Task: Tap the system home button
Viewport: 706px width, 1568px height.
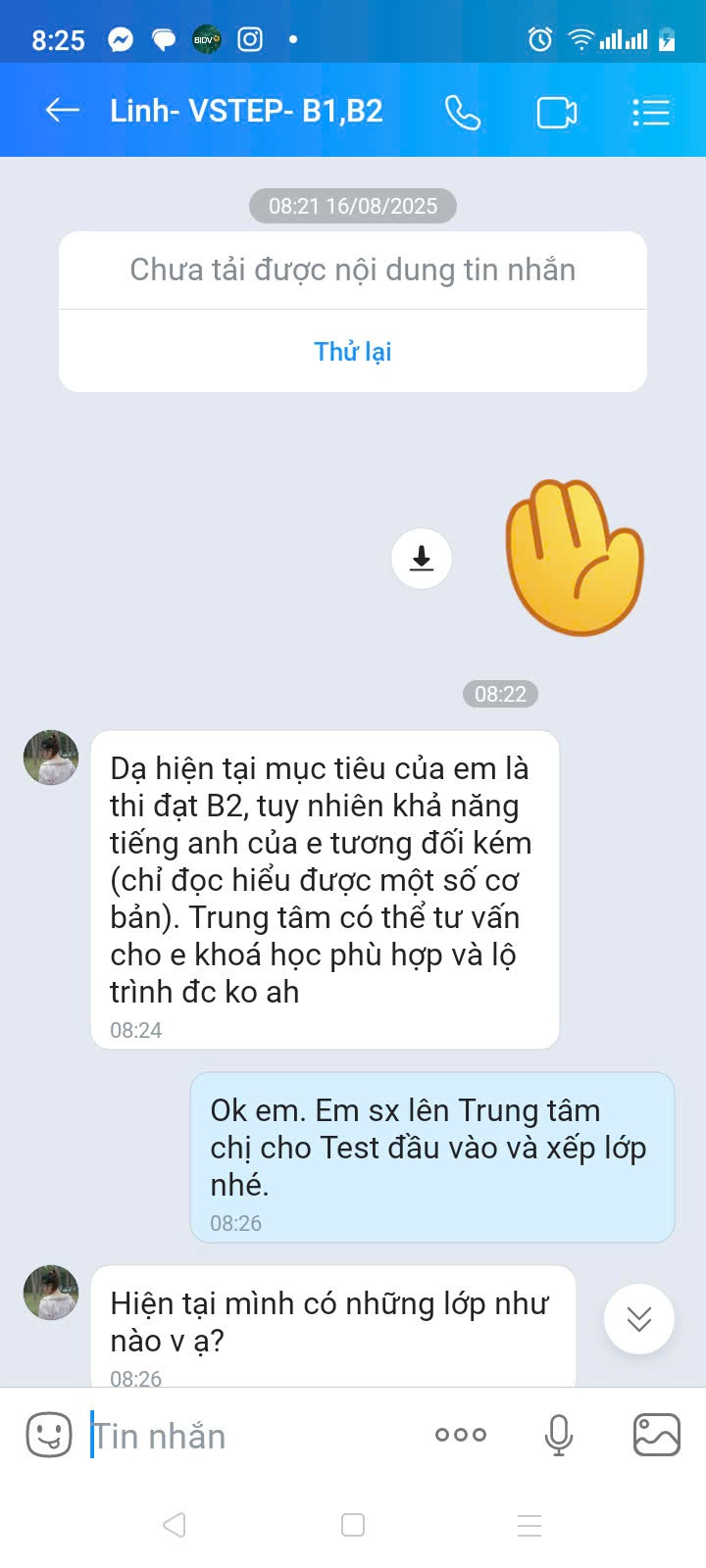Action: (x=353, y=1525)
